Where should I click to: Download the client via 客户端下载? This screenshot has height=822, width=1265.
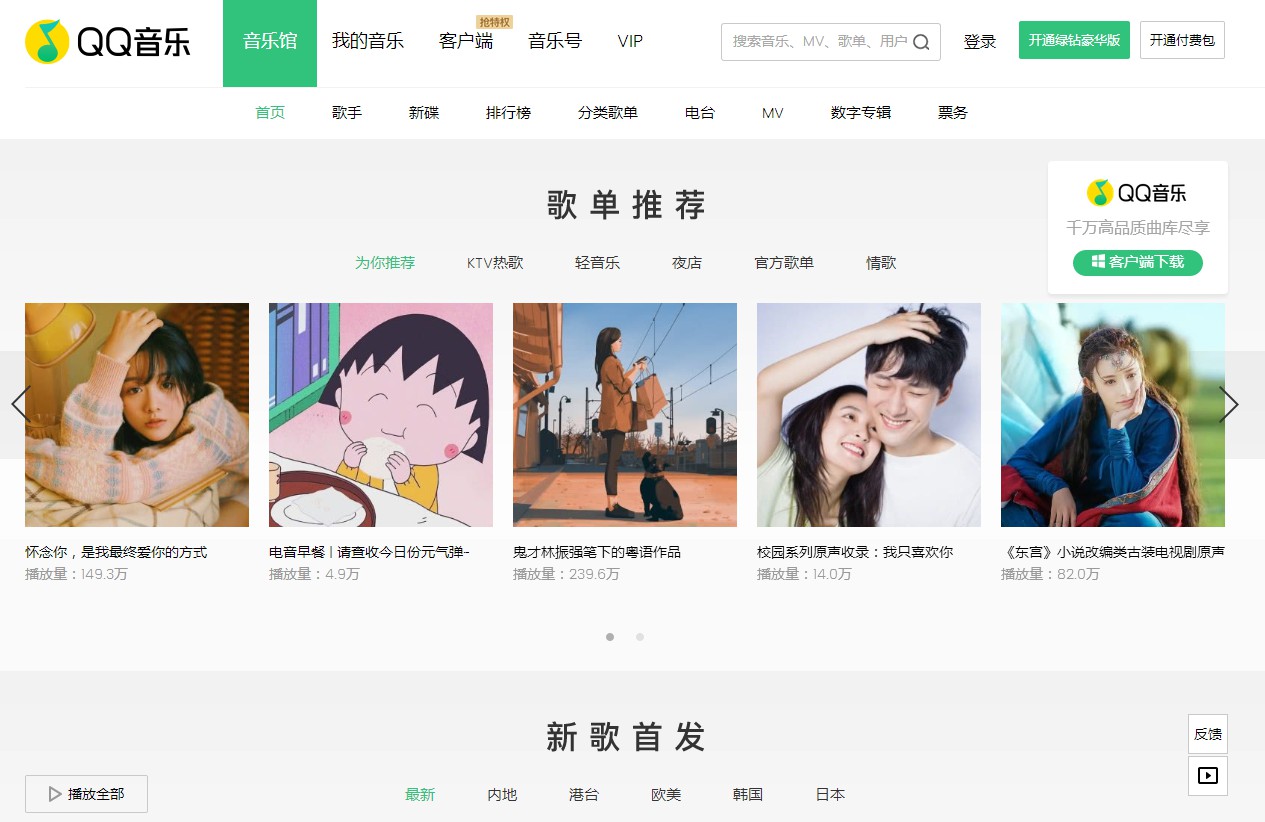1138,262
